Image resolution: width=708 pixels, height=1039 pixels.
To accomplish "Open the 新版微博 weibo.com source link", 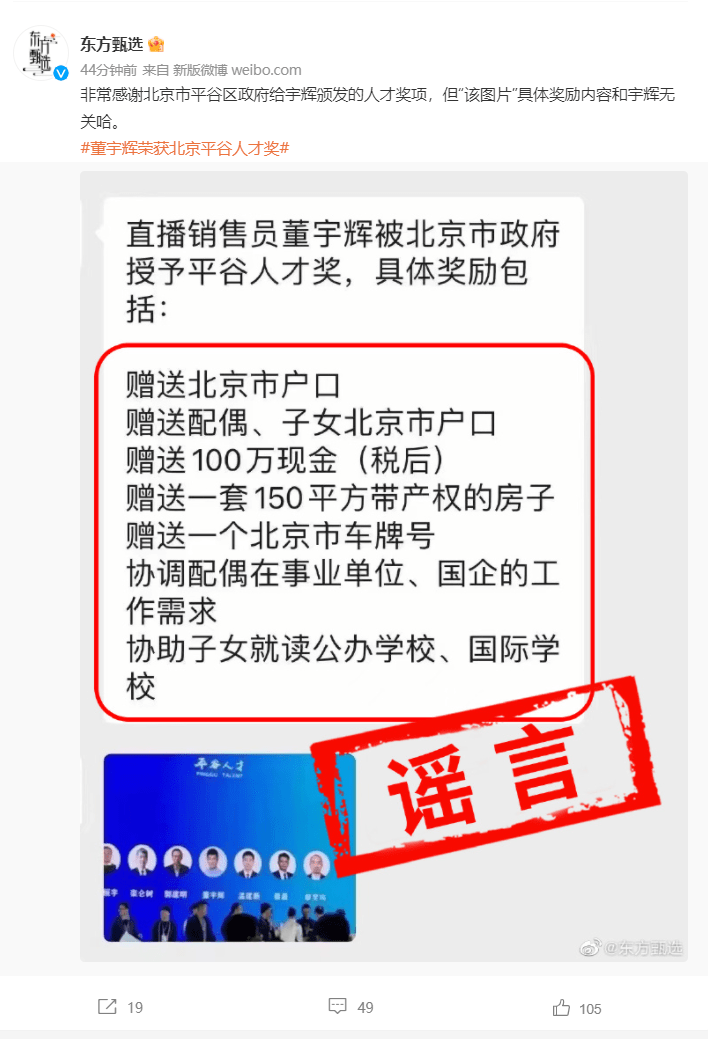I will [238, 70].
